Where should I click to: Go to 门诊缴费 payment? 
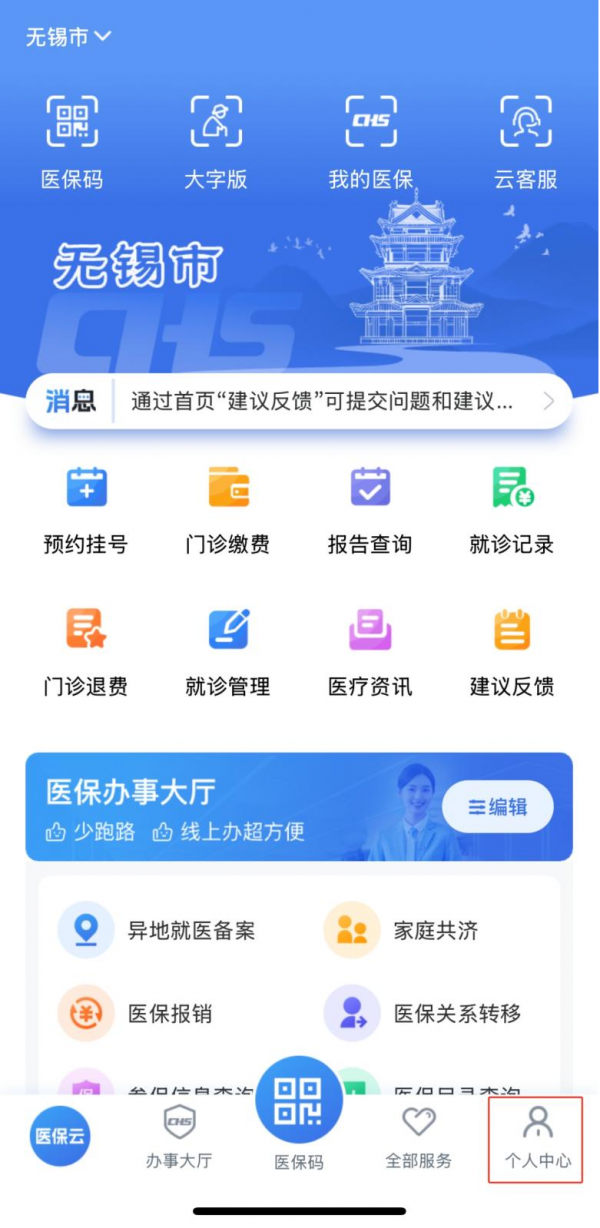(228, 510)
